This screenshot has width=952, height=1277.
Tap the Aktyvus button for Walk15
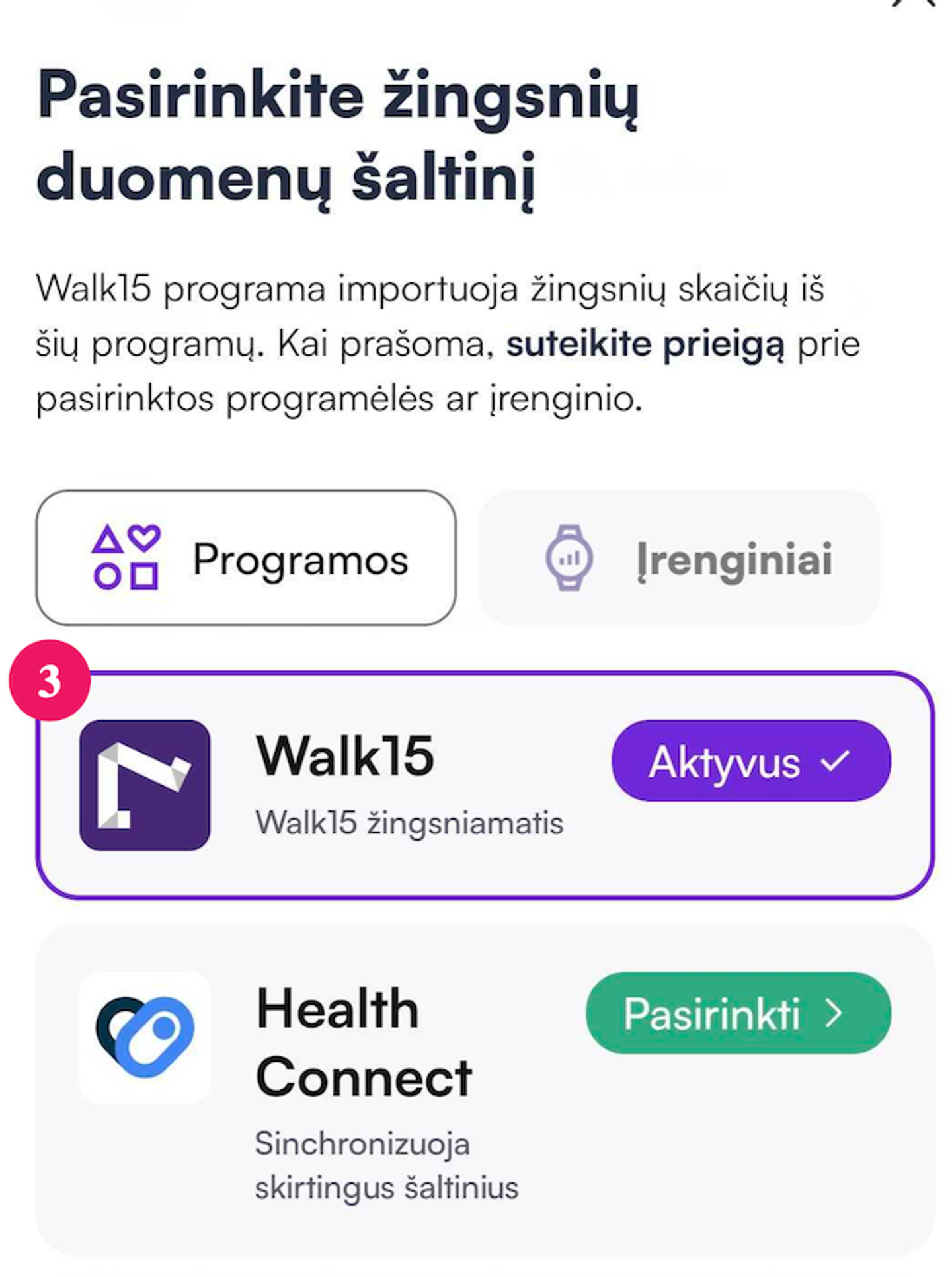pos(751,761)
